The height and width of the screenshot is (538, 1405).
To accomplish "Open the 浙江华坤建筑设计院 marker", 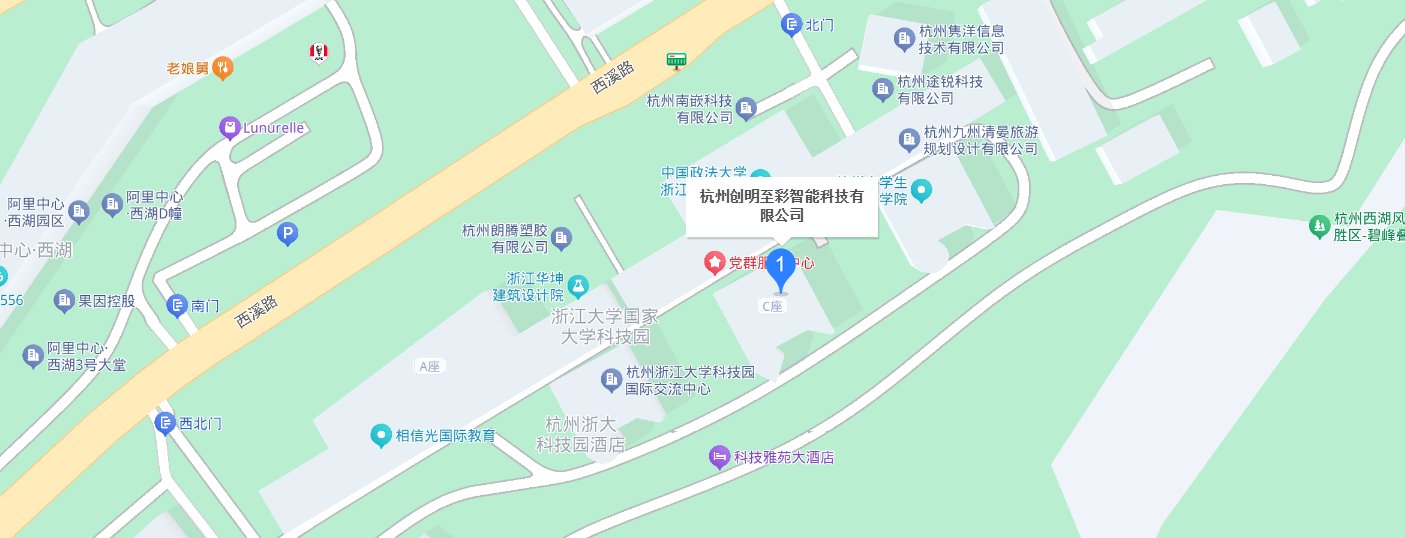I will coord(578,287).
